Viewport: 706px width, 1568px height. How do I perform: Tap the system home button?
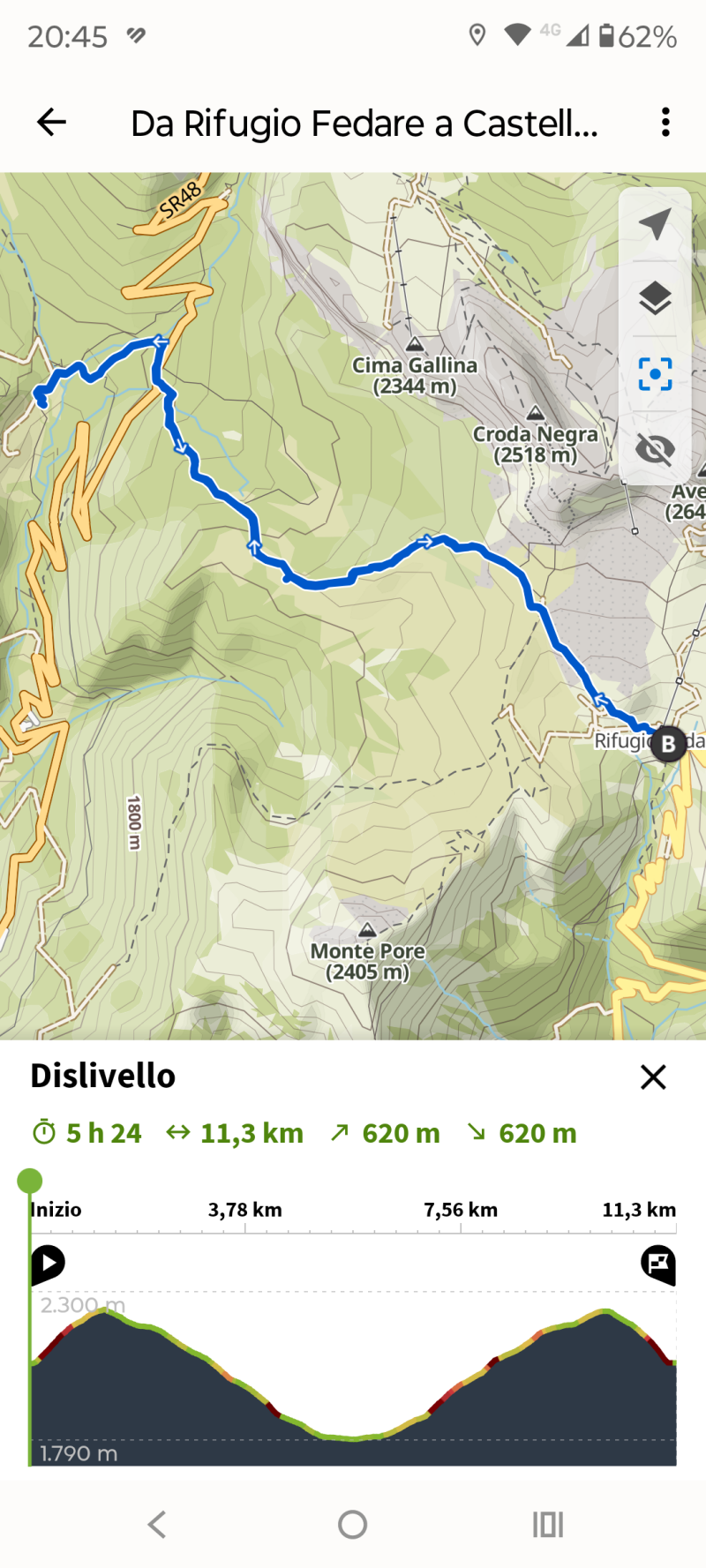(x=352, y=1524)
